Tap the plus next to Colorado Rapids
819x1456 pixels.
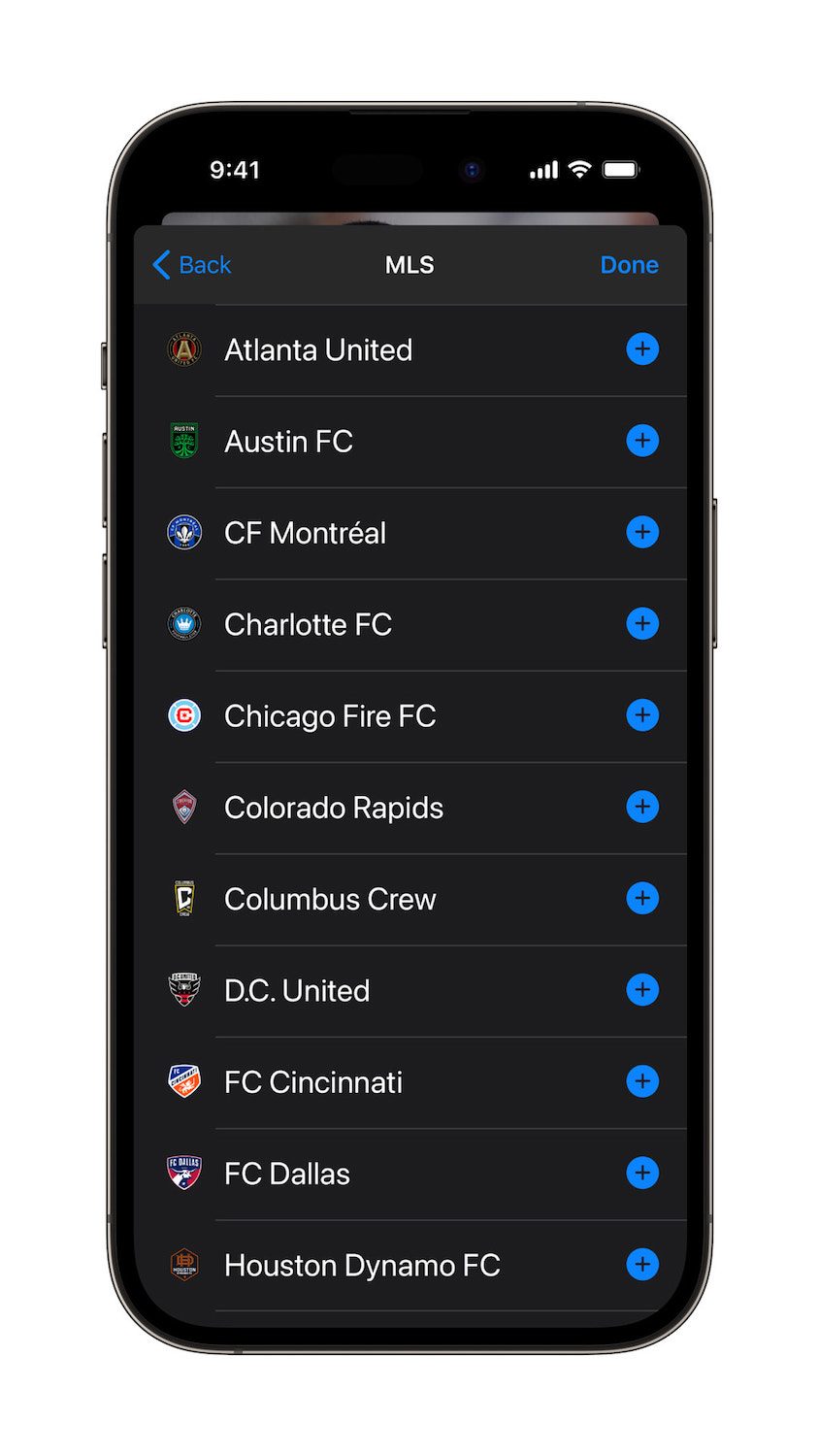coord(641,807)
